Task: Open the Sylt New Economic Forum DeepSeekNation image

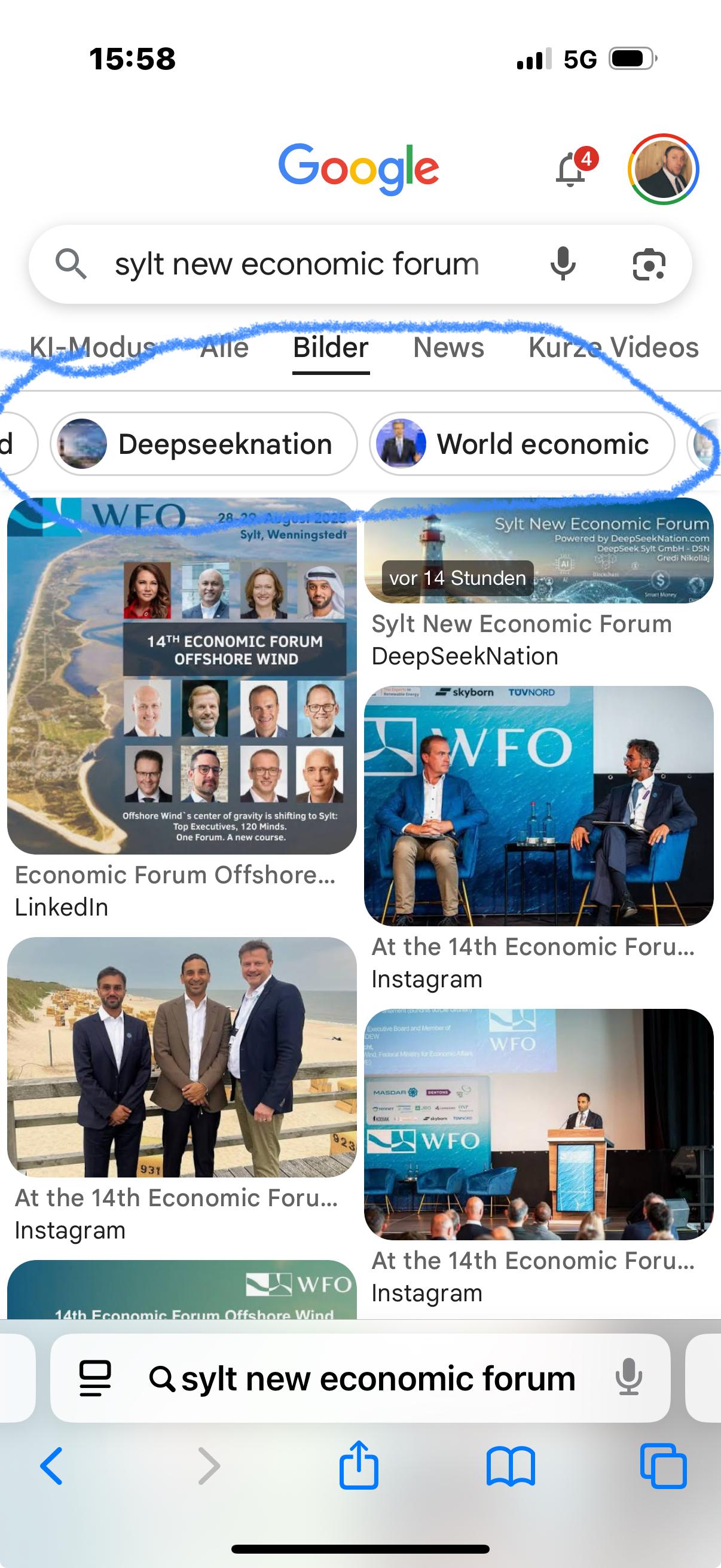Action: (539, 551)
